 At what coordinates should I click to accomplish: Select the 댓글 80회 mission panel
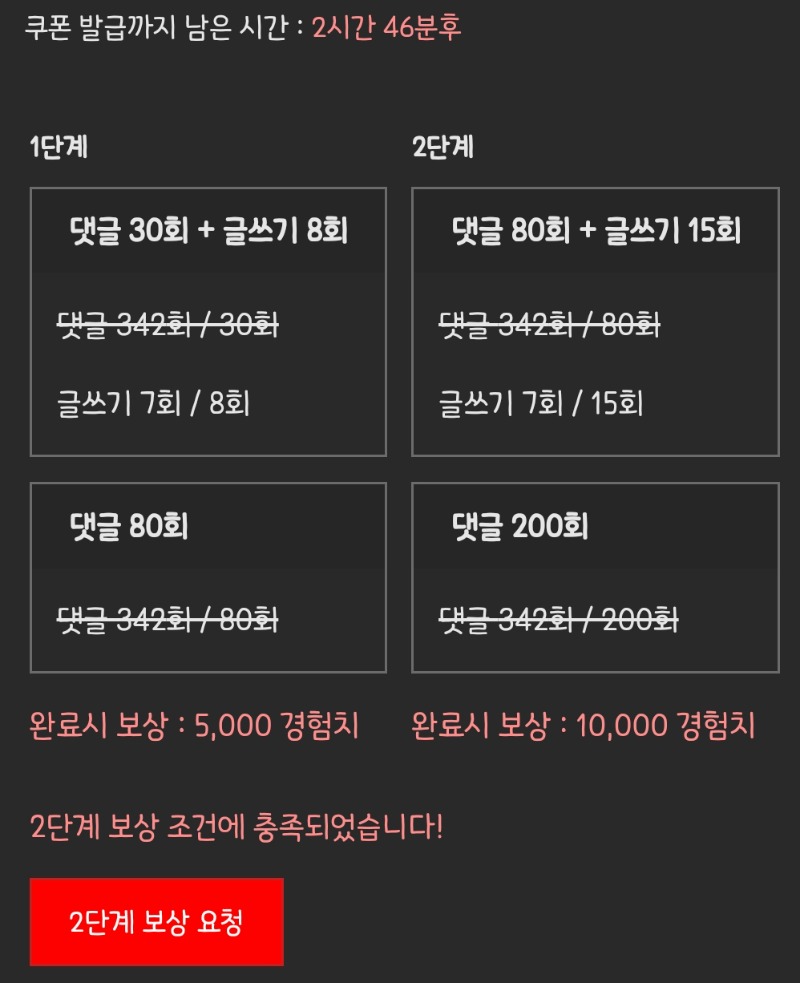[206, 578]
